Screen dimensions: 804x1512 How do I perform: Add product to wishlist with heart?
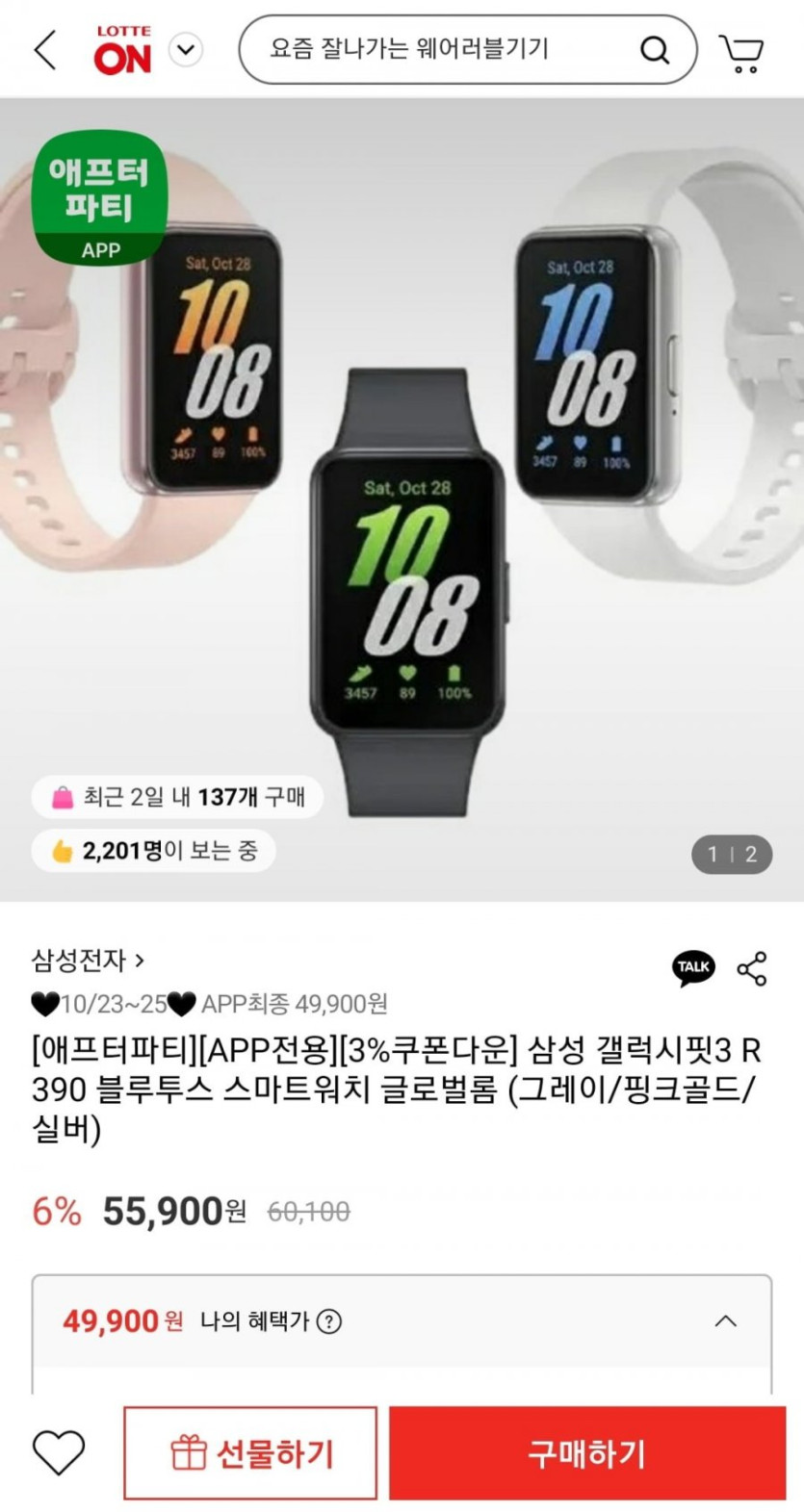(x=59, y=1452)
